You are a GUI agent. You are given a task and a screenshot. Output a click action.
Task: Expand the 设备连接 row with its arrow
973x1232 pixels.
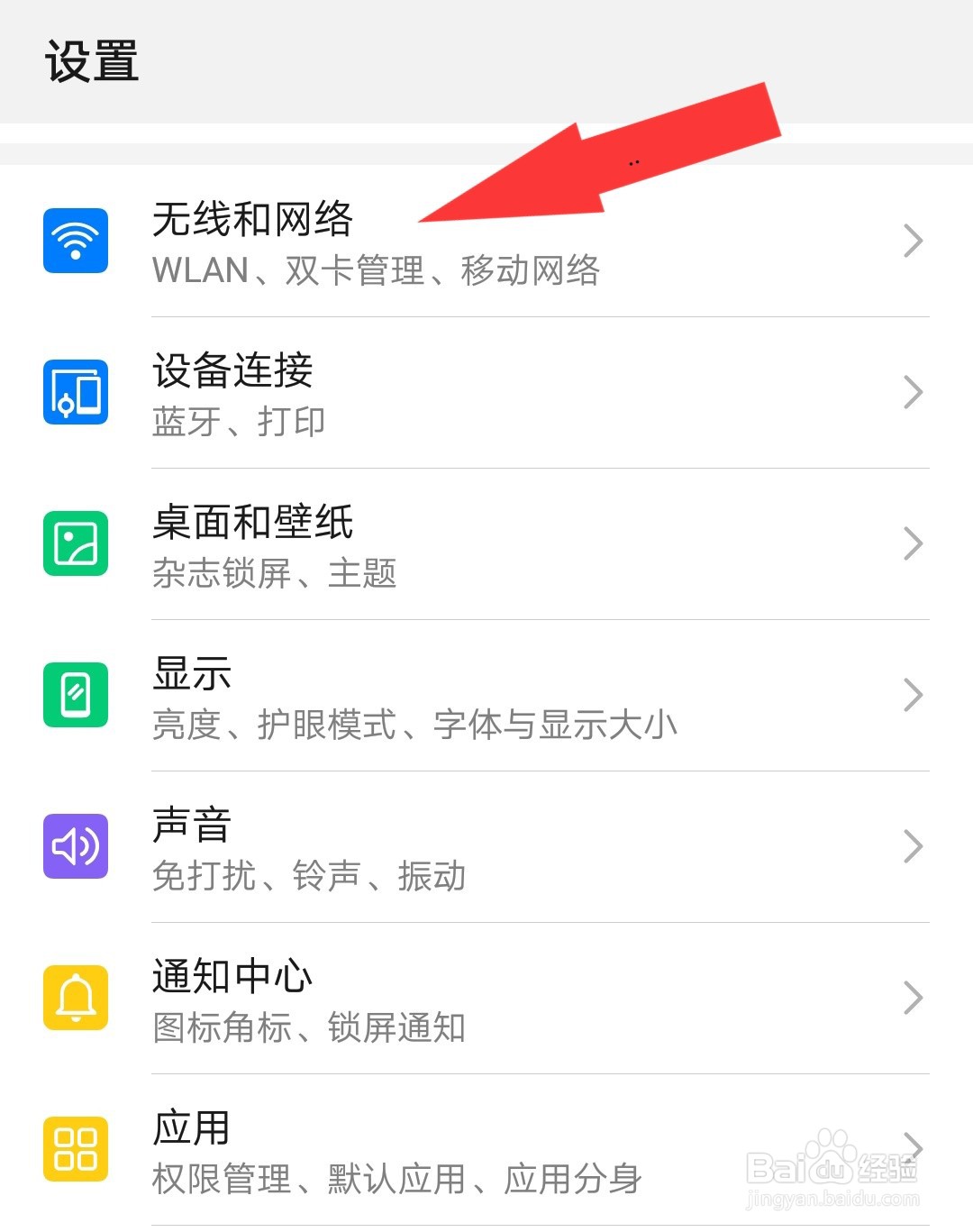coord(913,392)
